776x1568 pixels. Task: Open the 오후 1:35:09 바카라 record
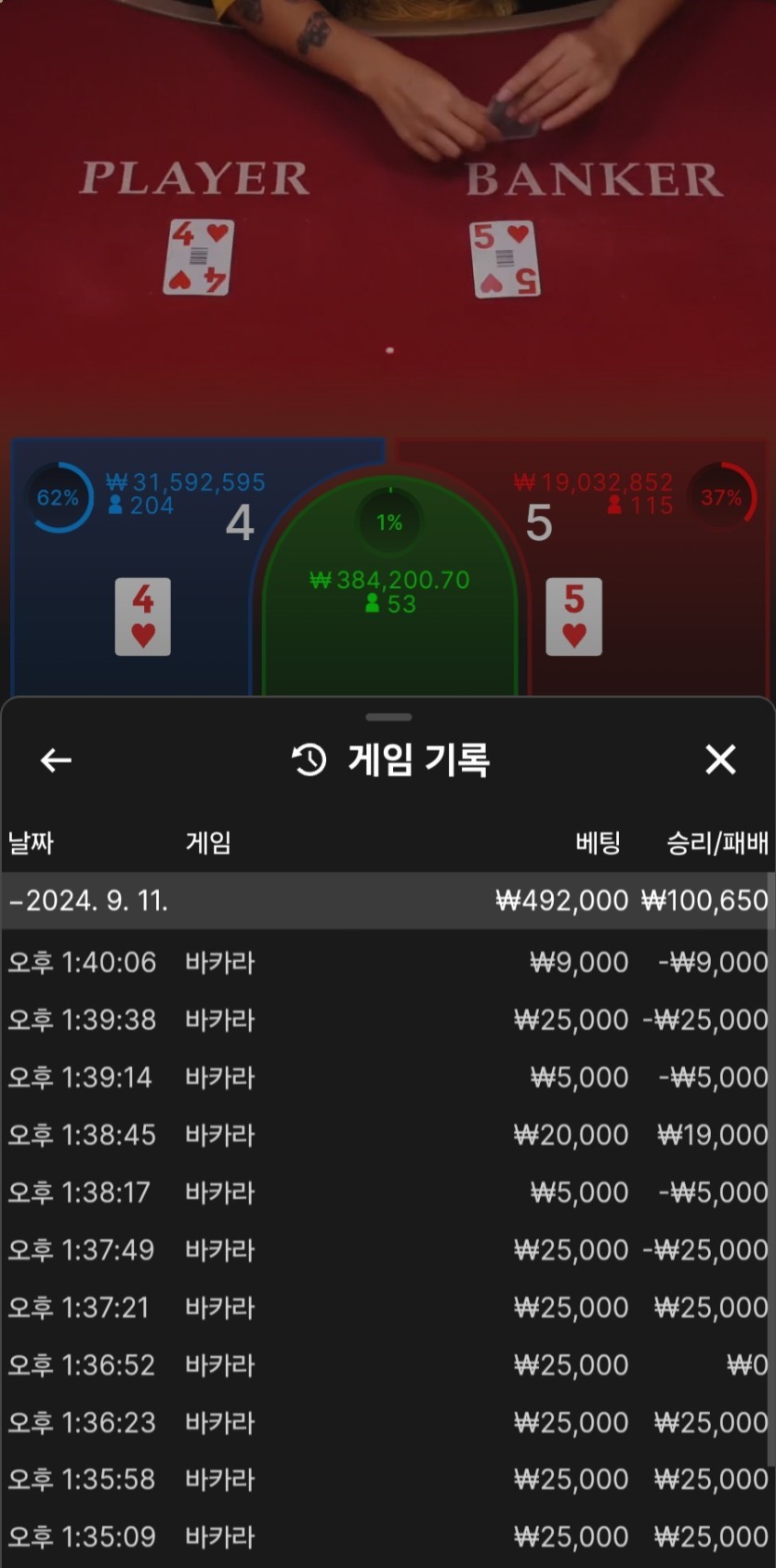[387, 1537]
